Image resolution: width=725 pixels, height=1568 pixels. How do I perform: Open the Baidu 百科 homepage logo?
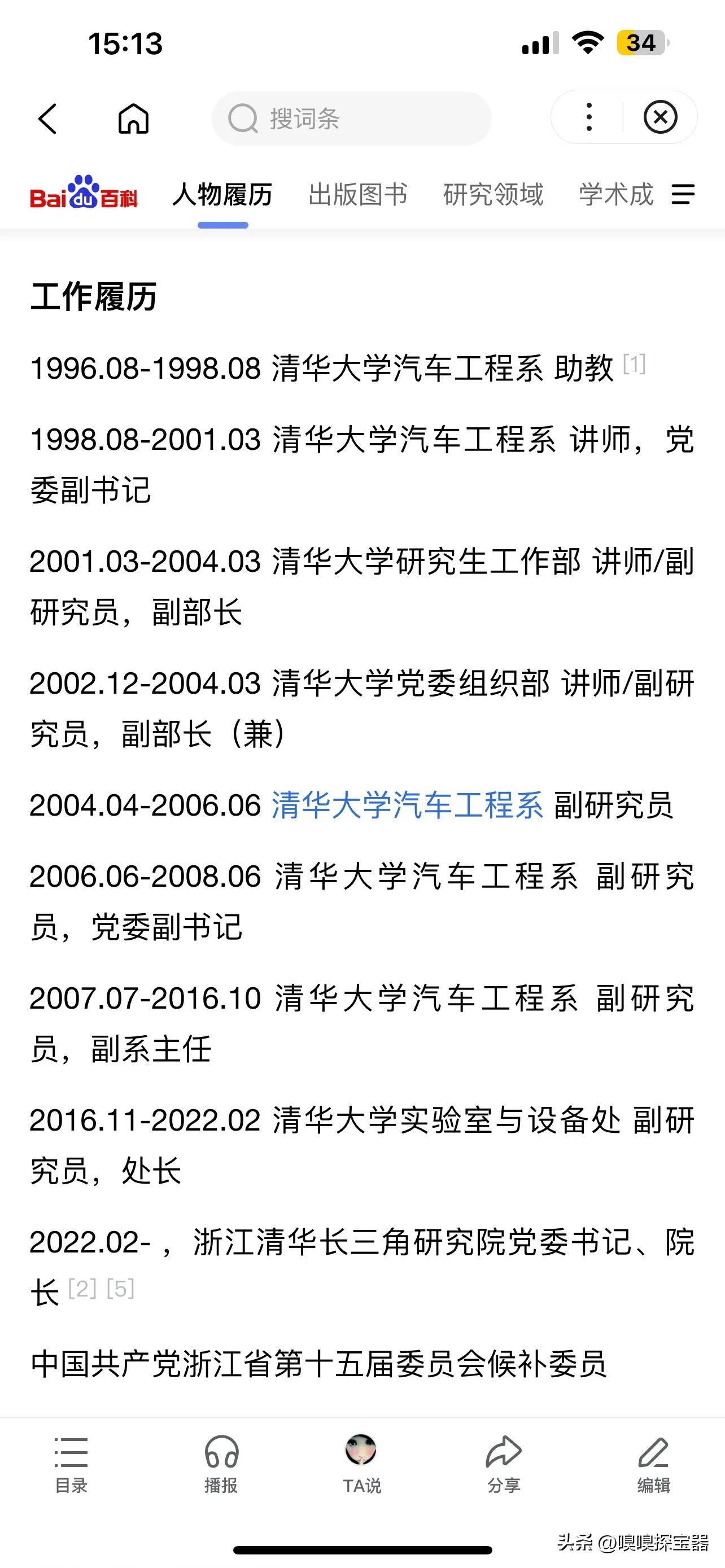(x=84, y=193)
